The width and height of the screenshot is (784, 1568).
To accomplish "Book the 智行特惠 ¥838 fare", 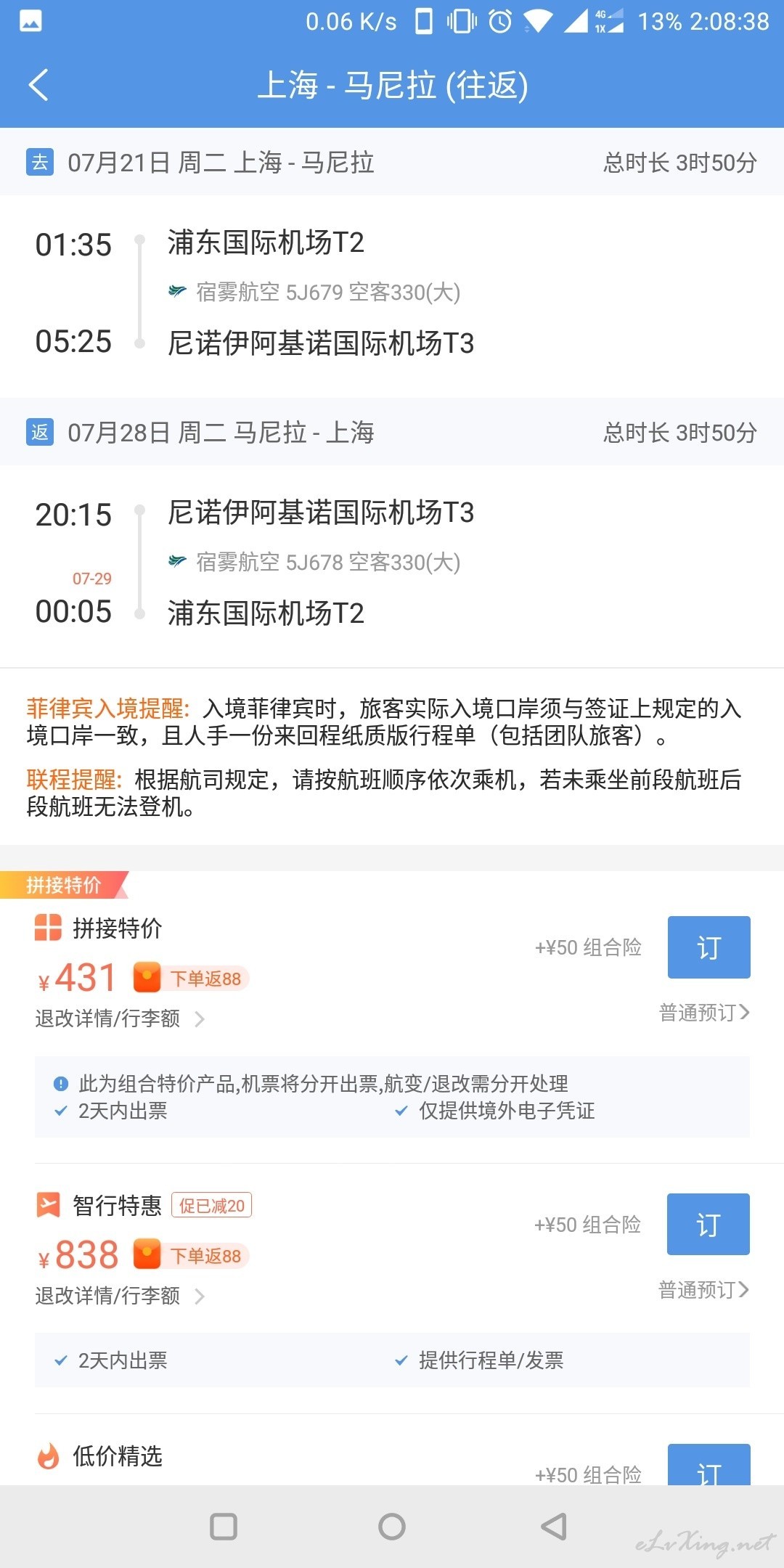I will pyautogui.click(x=709, y=1224).
